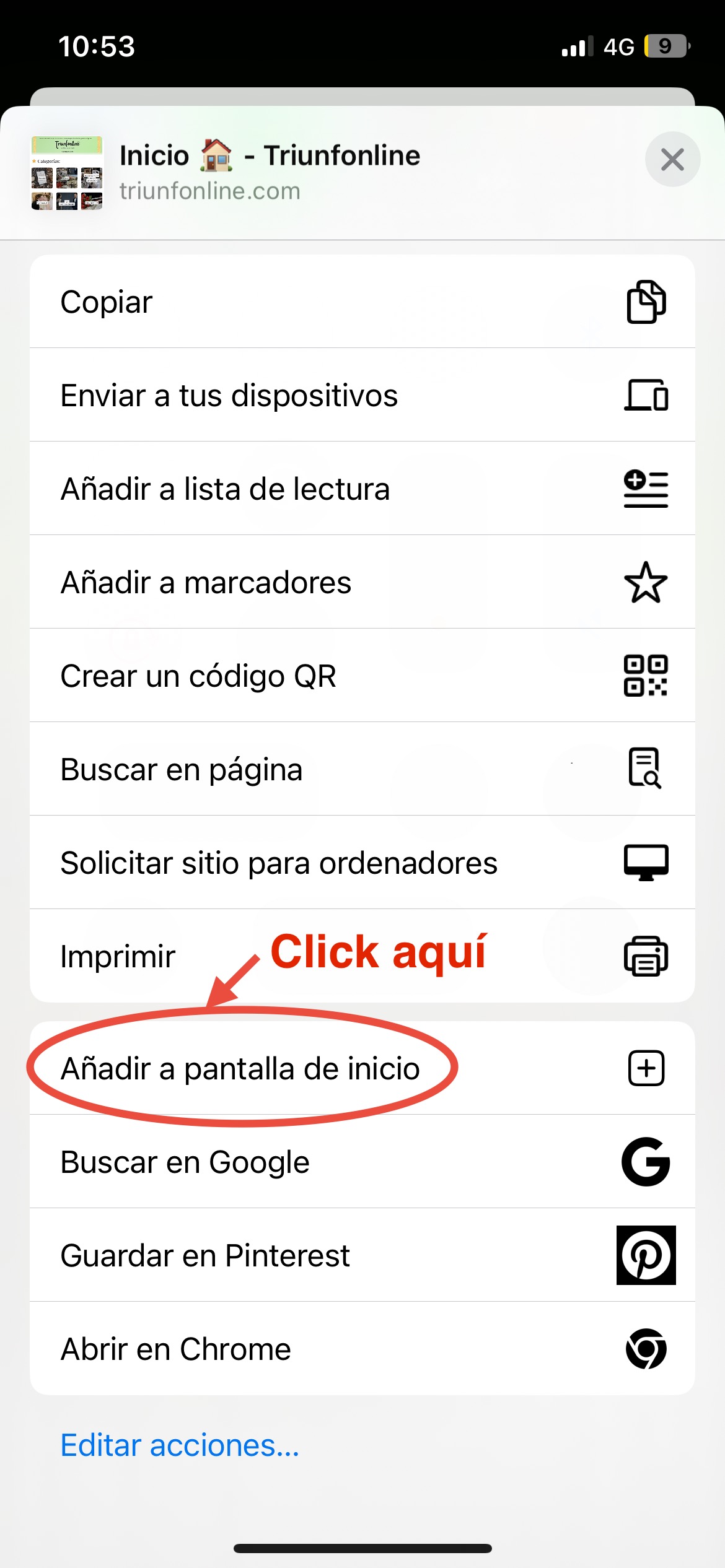Select the devices icon for Enviar a tus dispositivos
The width and height of the screenshot is (725, 1568).
coord(645,395)
